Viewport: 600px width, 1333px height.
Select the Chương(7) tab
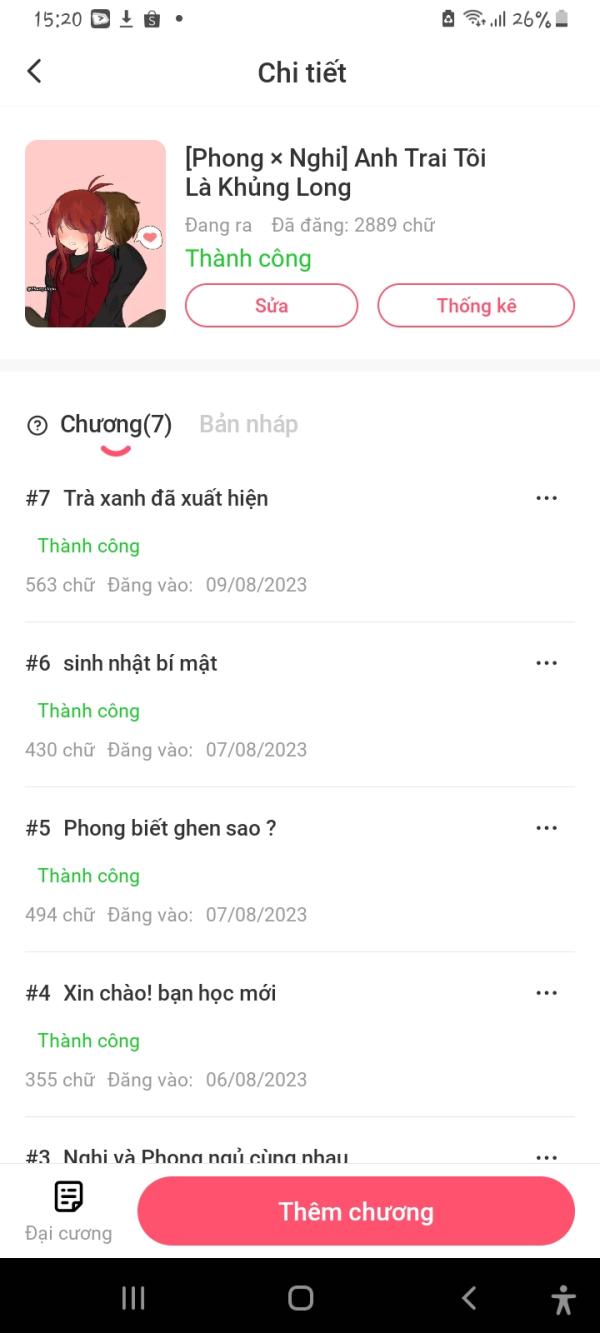coord(116,424)
